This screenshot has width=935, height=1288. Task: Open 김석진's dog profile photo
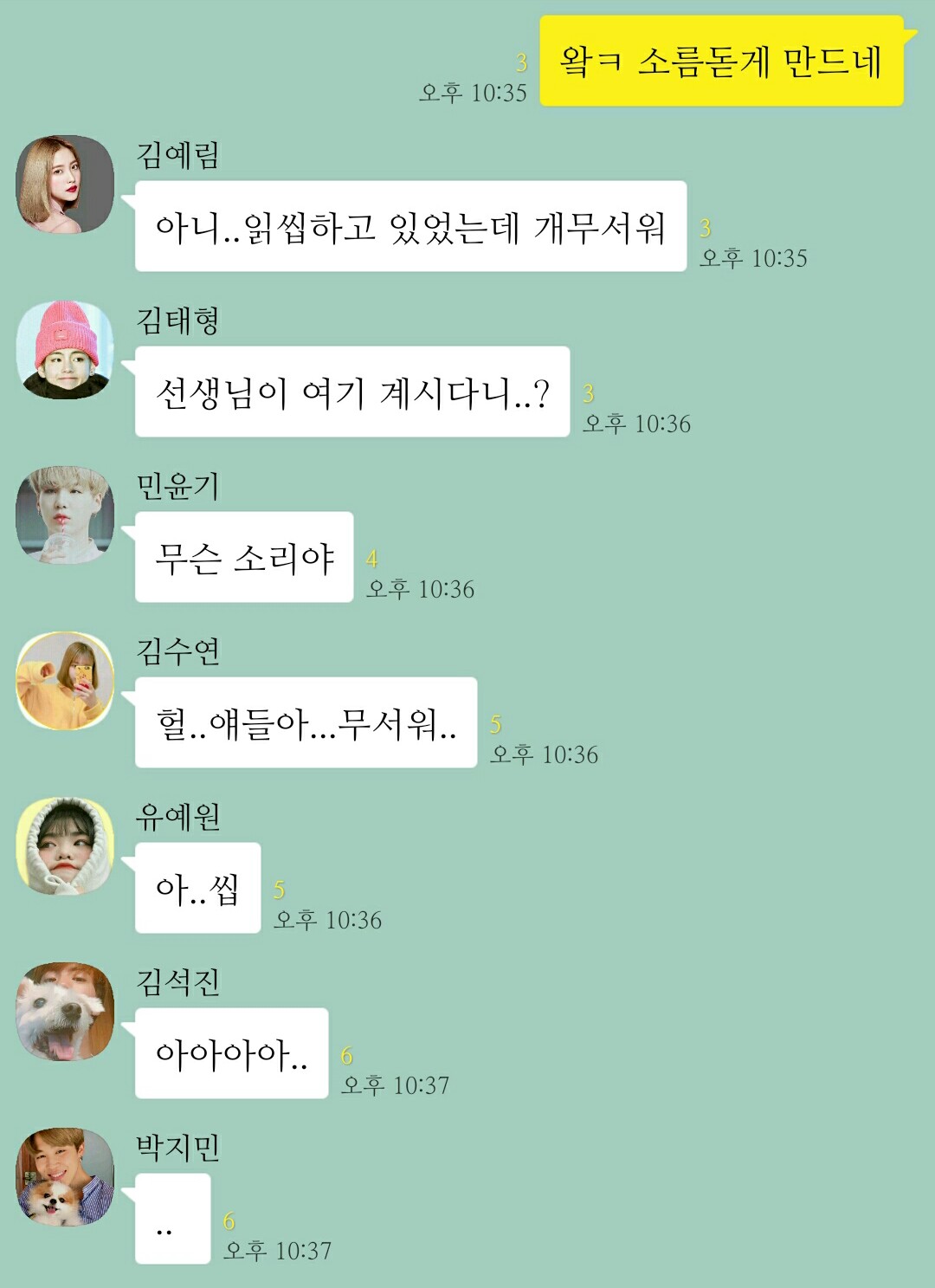(65, 1012)
